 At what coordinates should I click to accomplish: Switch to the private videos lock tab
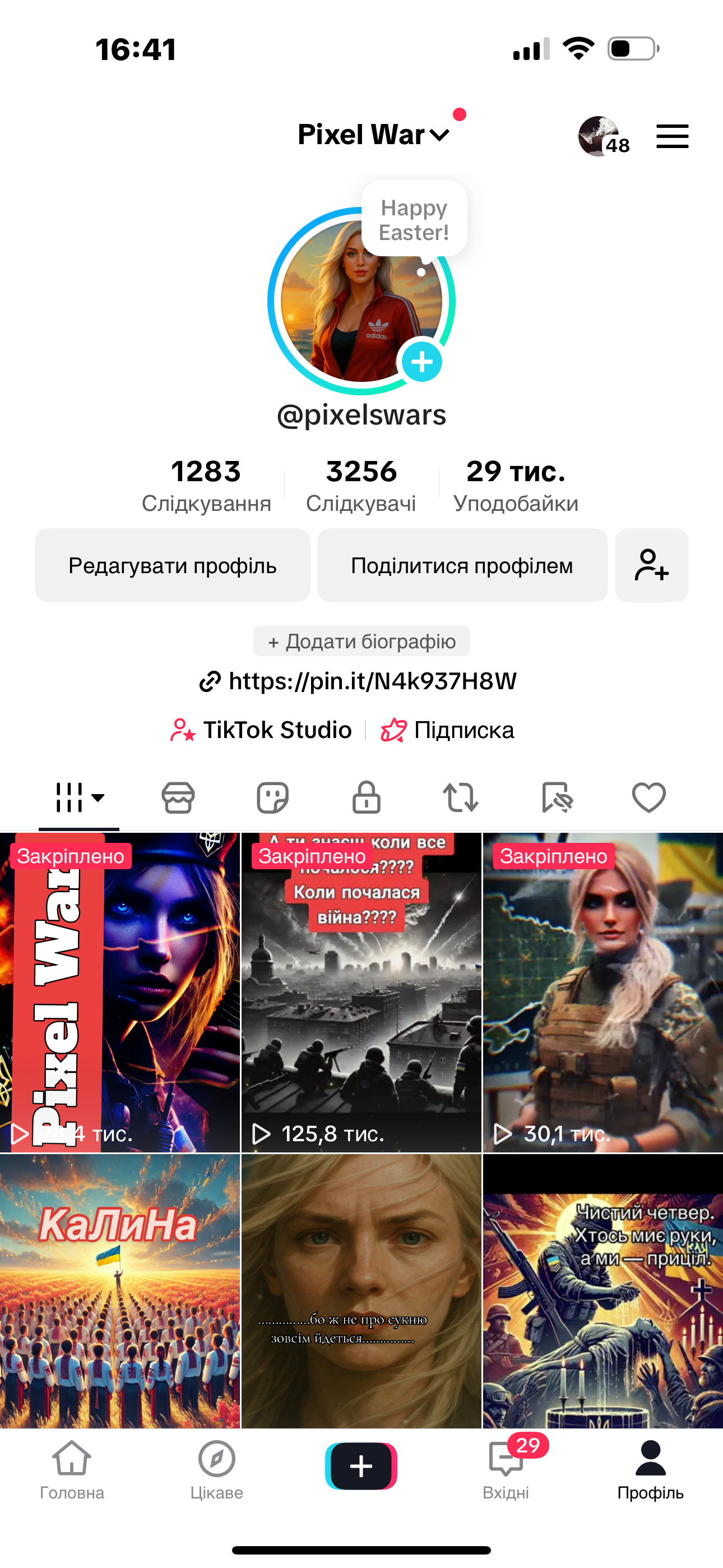(367, 797)
